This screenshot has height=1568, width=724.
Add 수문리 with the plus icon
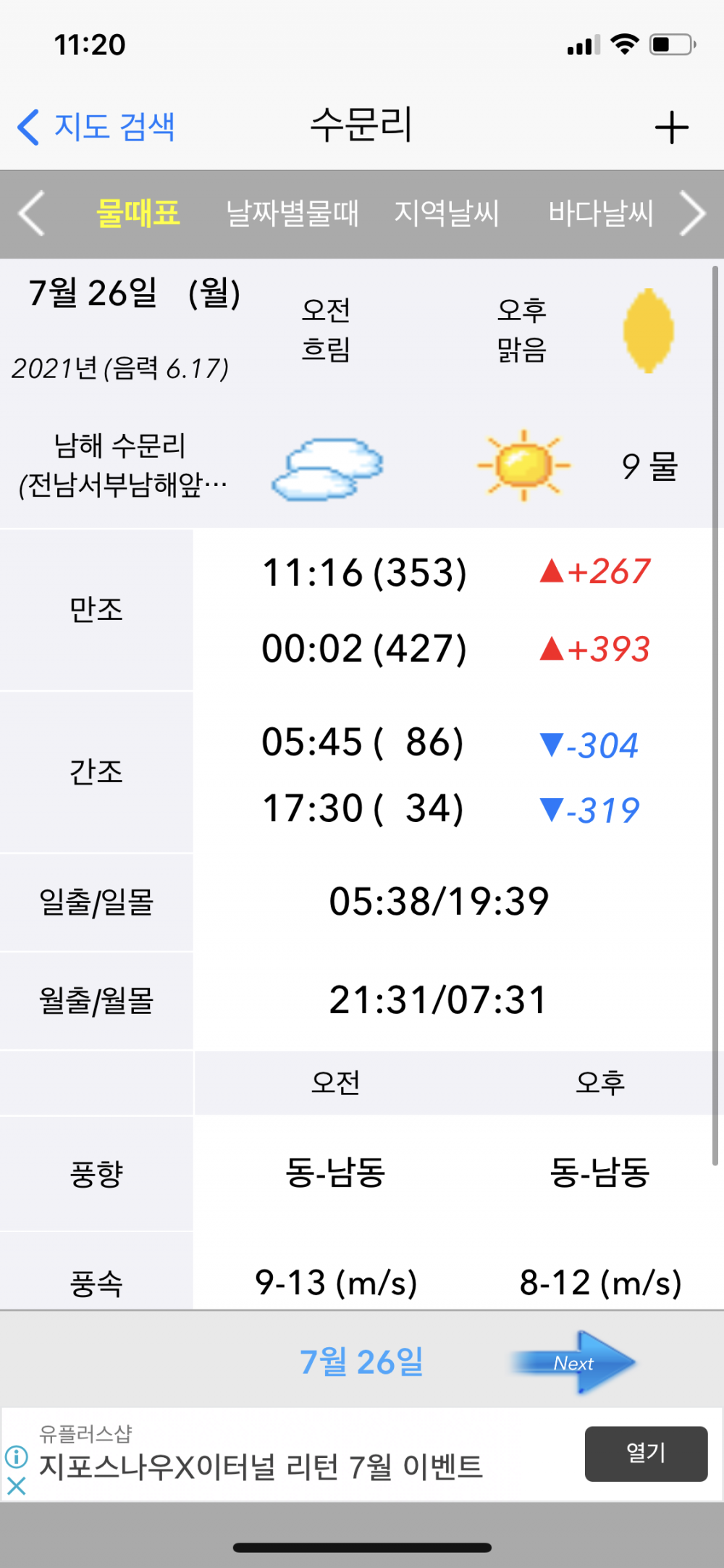(671, 127)
